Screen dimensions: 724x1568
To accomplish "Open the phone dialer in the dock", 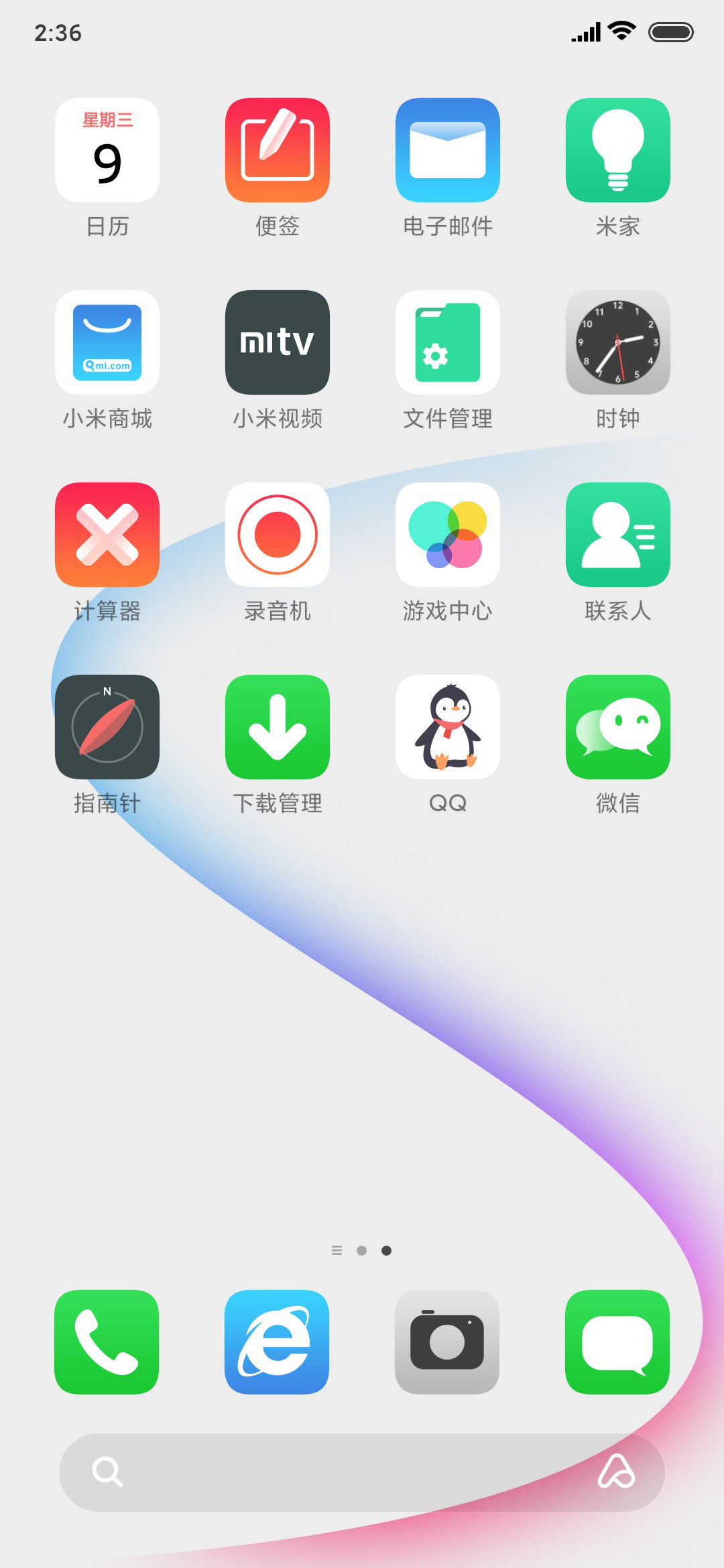I will click(107, 1342).
